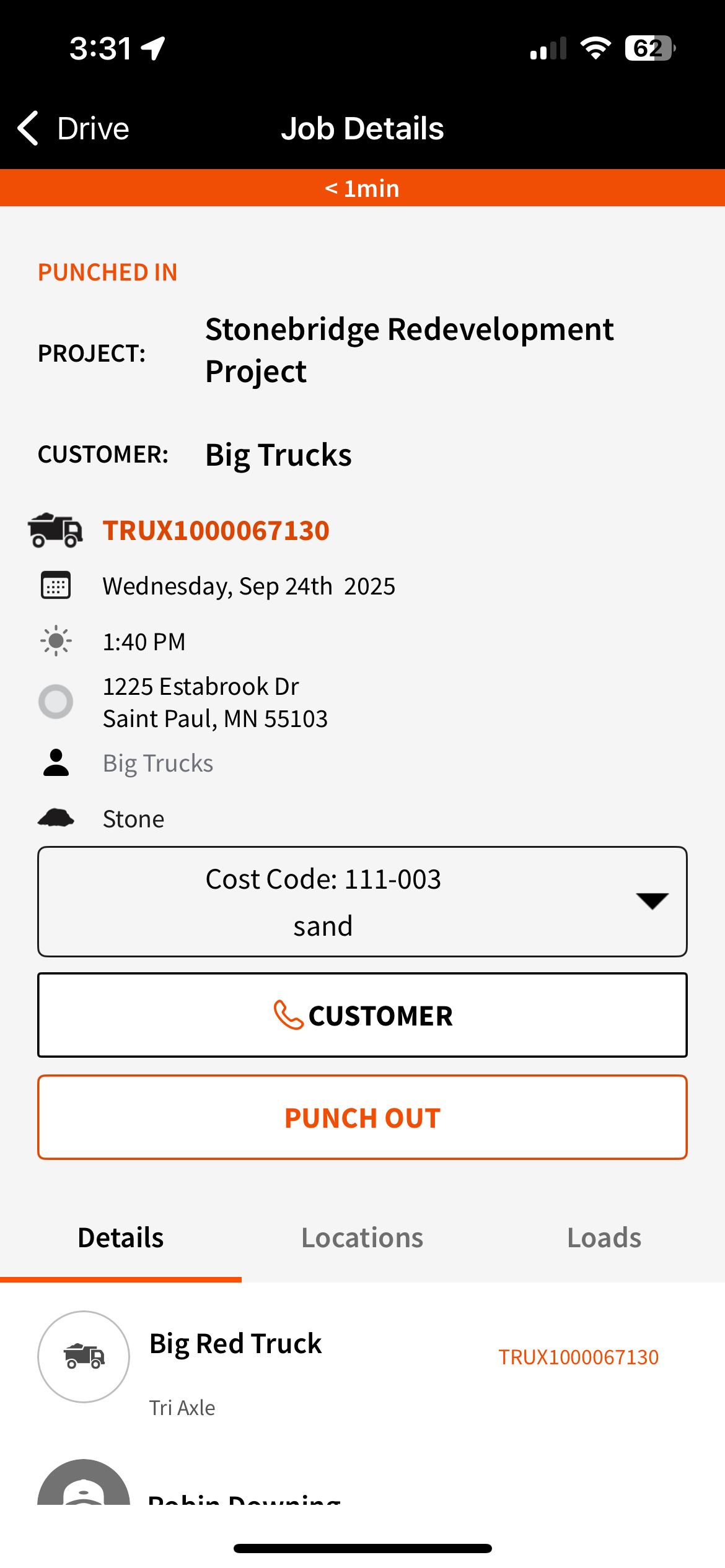Image resolution: width=725 pixels, height=1568 pixels.
Task: Open the orange TRUX1000067130 job number link
Action: point(216,531)
